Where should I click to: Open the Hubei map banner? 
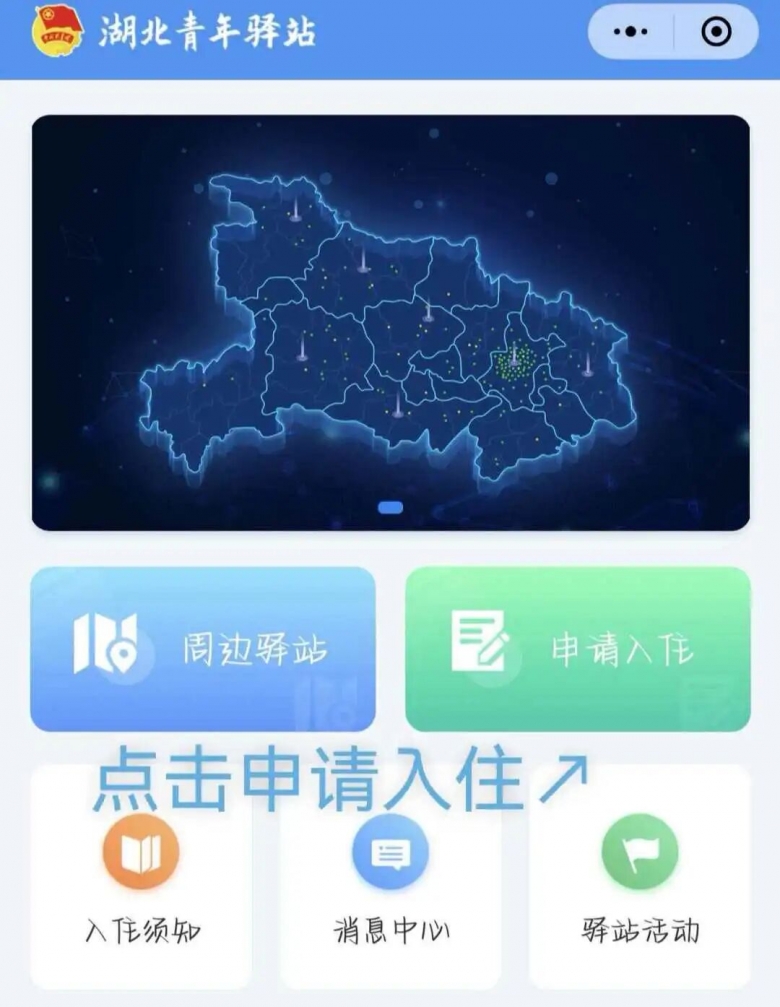coord(390,322)
